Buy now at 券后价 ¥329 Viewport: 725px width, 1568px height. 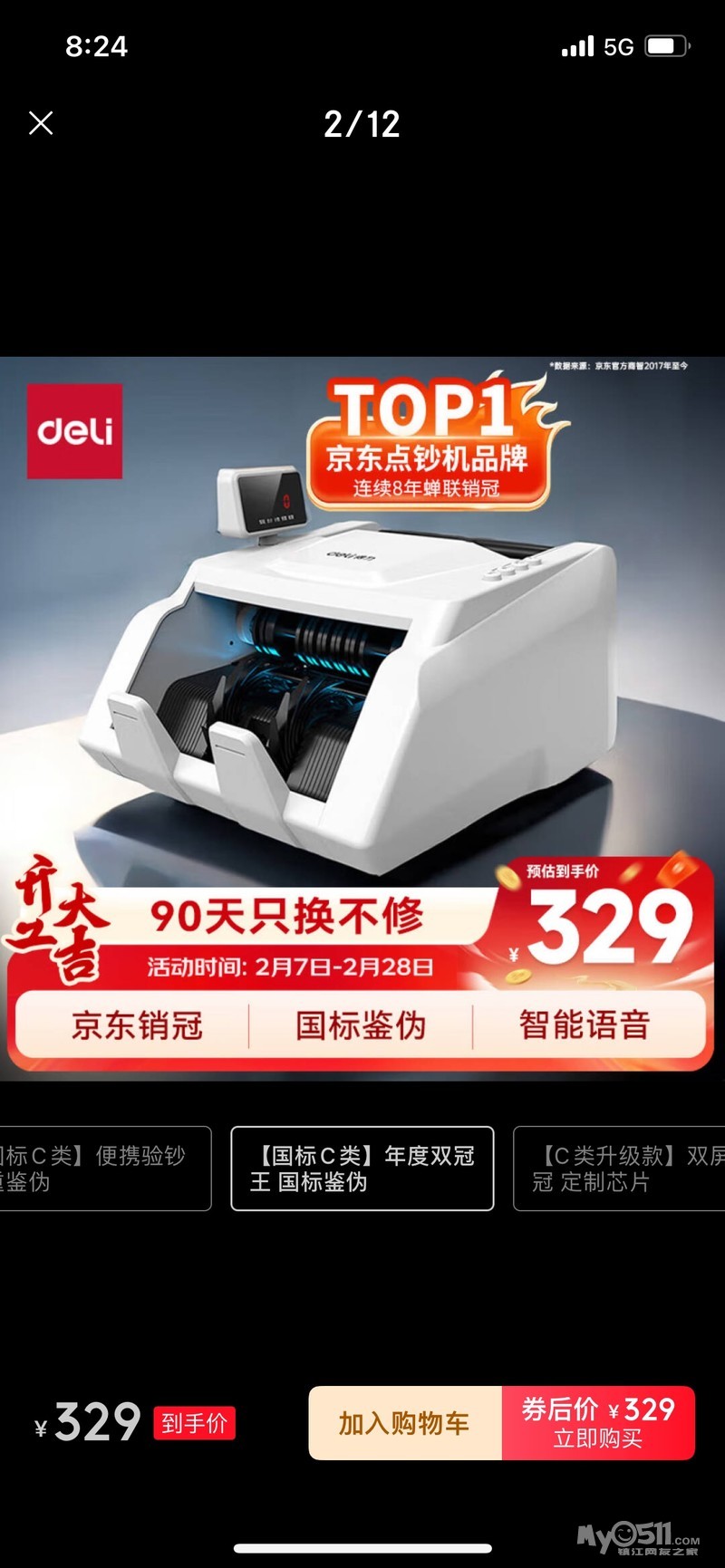pos(598,1423)
